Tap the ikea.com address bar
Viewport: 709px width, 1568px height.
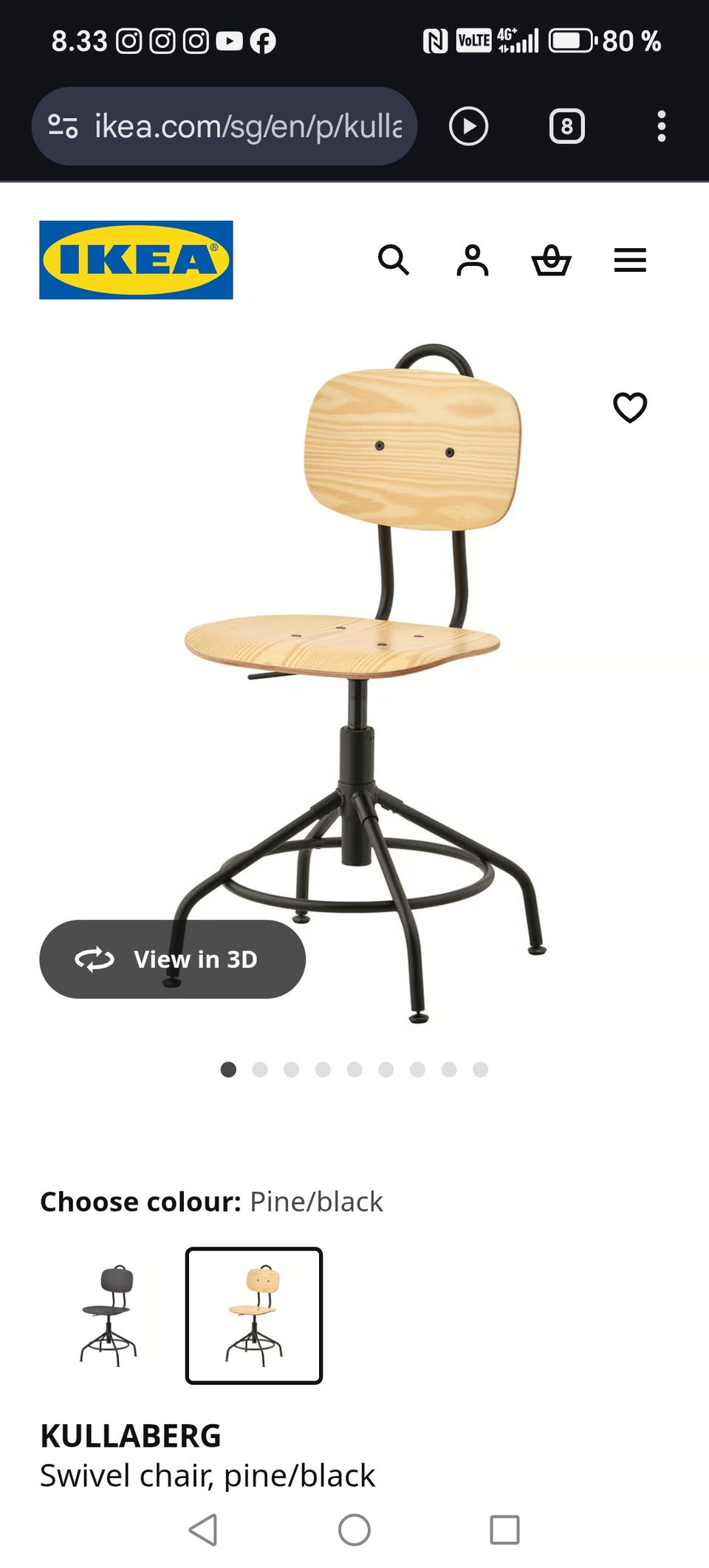[x=247, y=126]
